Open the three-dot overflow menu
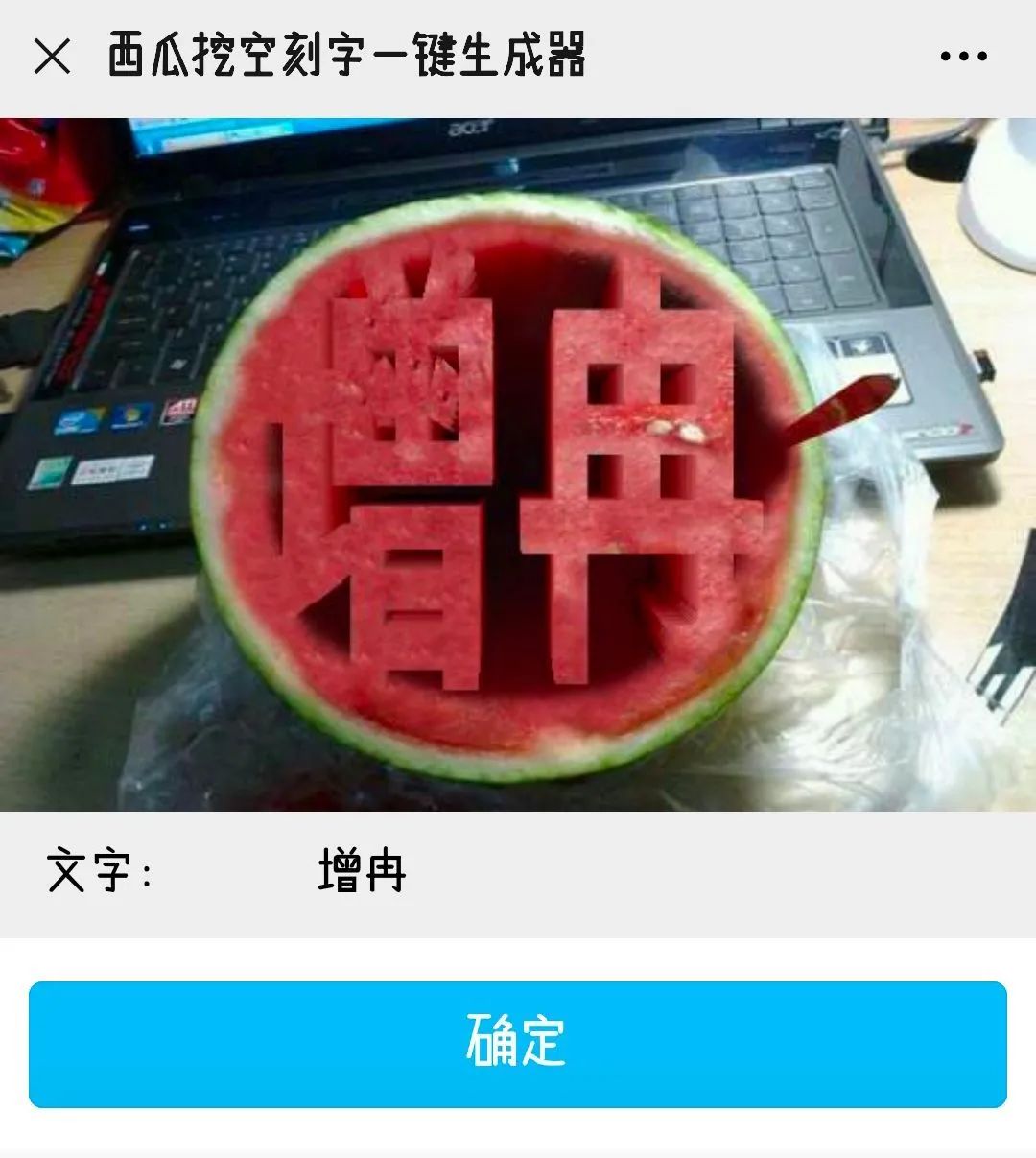 (963, 57)
